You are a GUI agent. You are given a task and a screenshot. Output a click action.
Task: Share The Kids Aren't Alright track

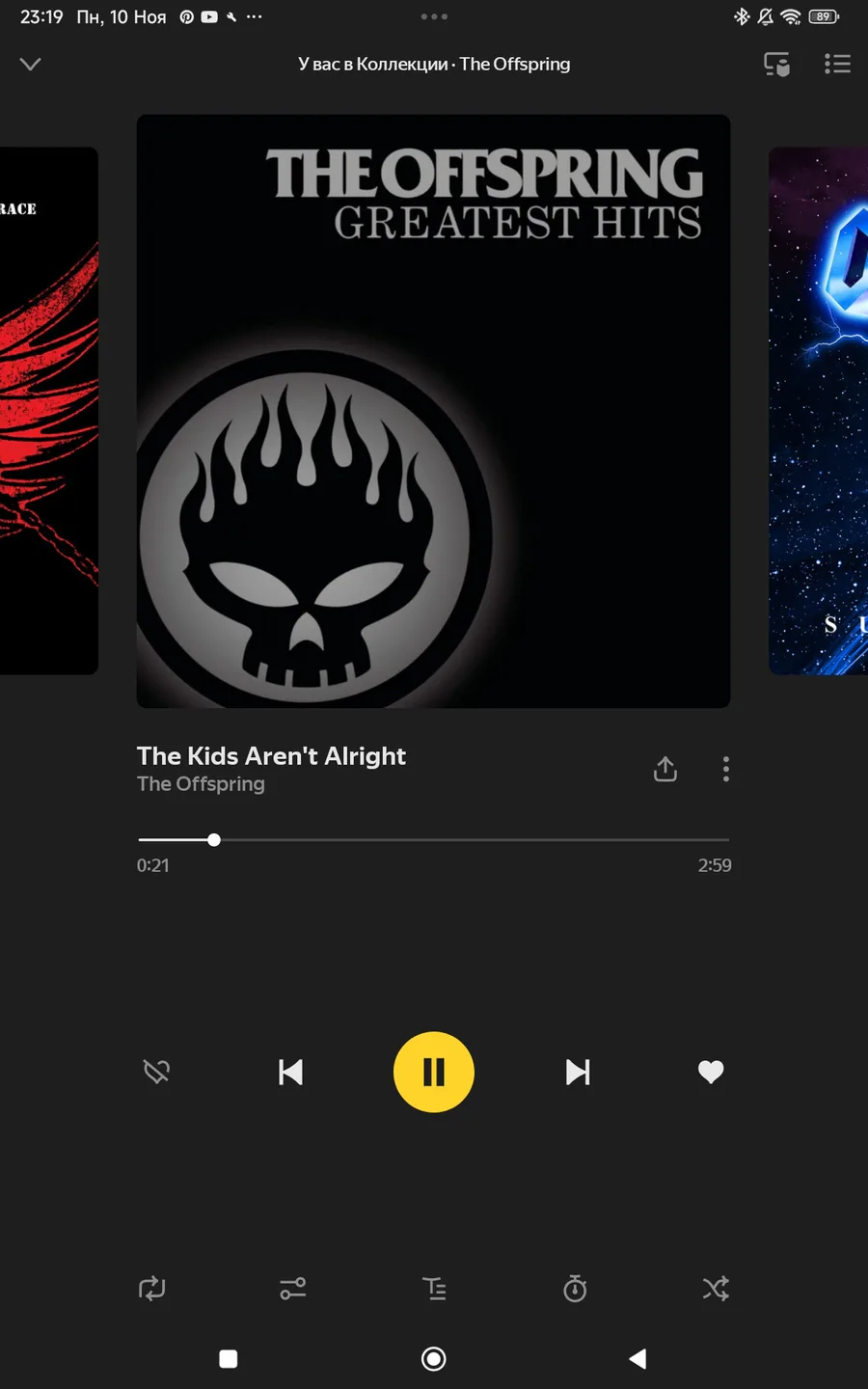pyautogui.click(x=665, y=769)
